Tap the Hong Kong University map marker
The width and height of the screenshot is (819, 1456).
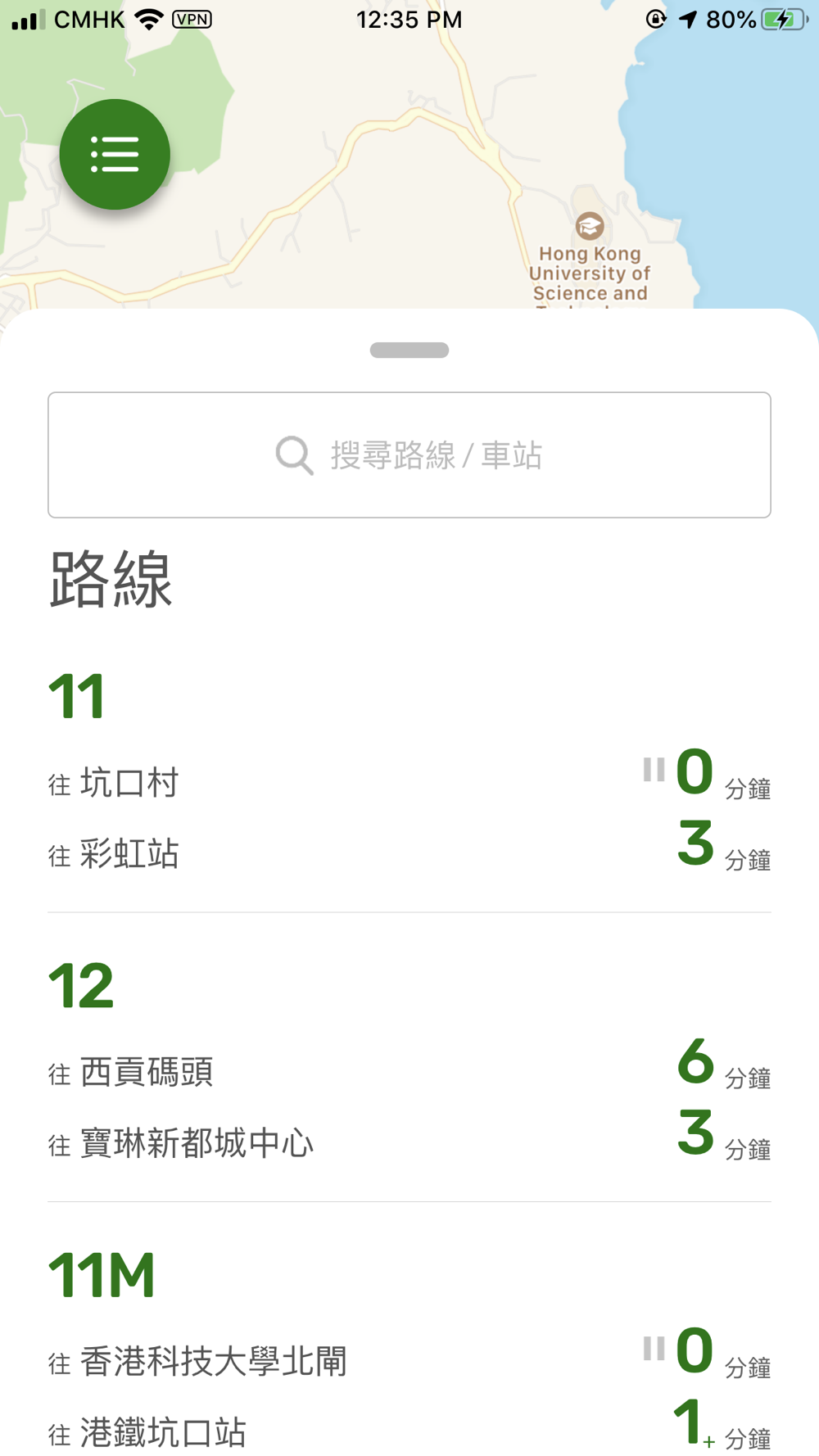[590, 225]
